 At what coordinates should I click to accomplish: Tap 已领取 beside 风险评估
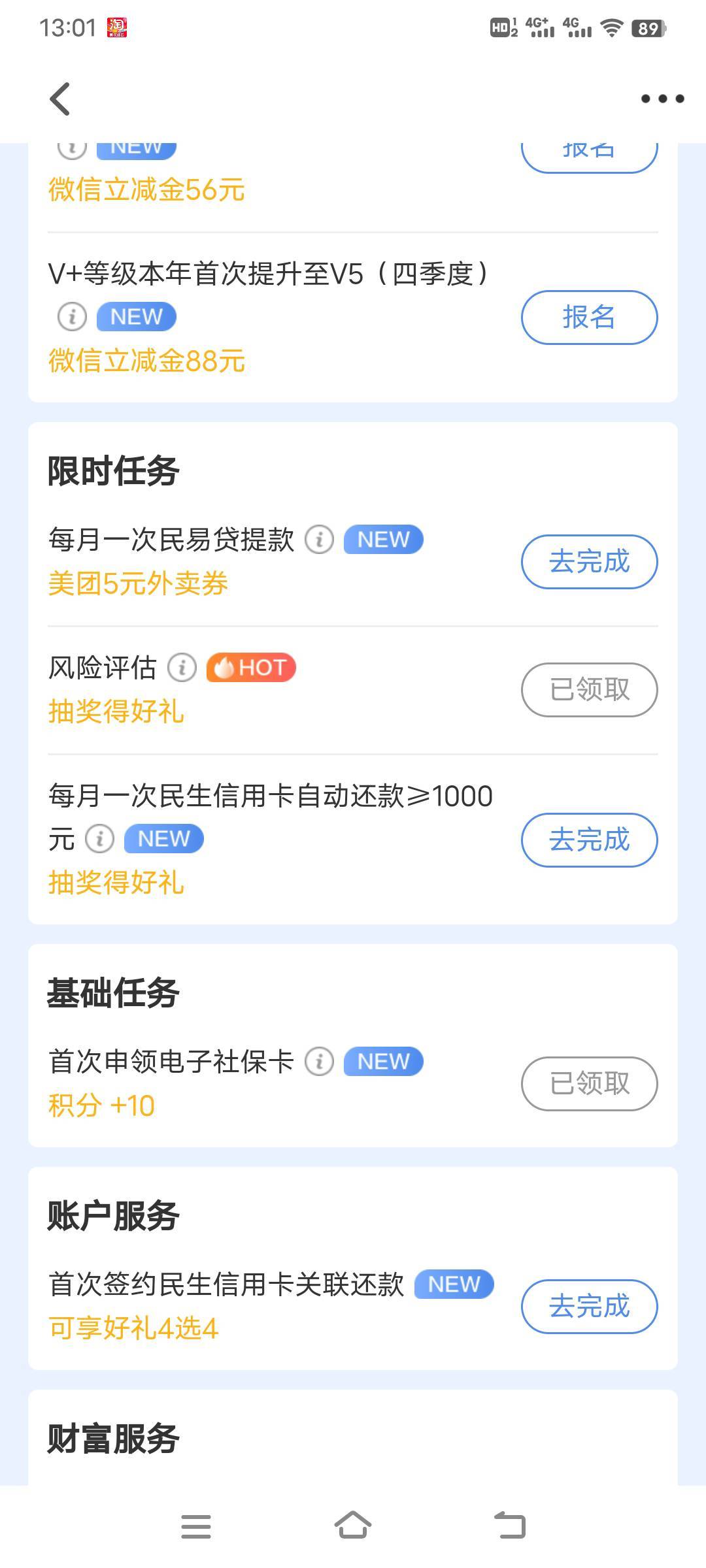tap(589, 690)
